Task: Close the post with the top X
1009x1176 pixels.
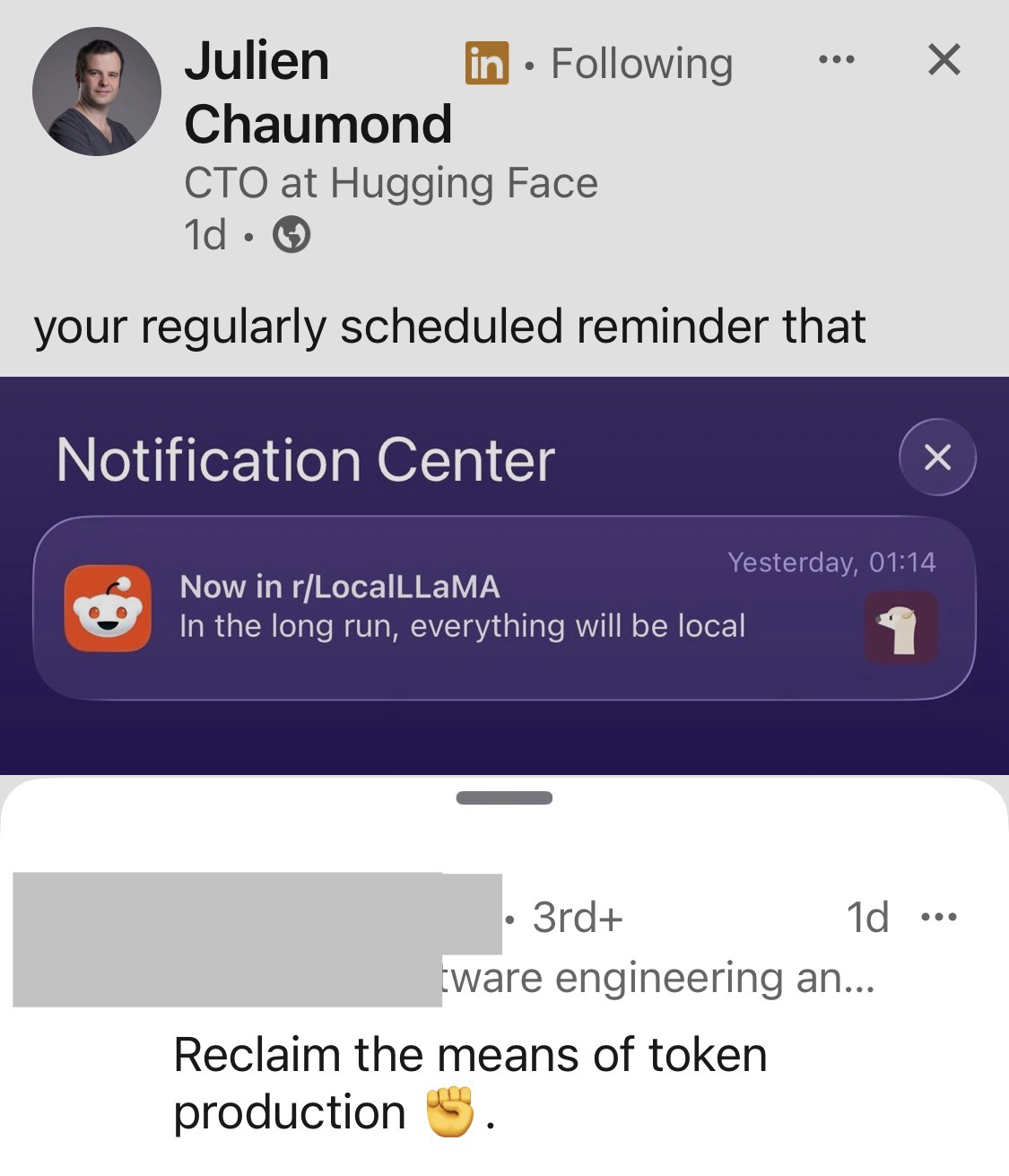Action: (944, 61)
